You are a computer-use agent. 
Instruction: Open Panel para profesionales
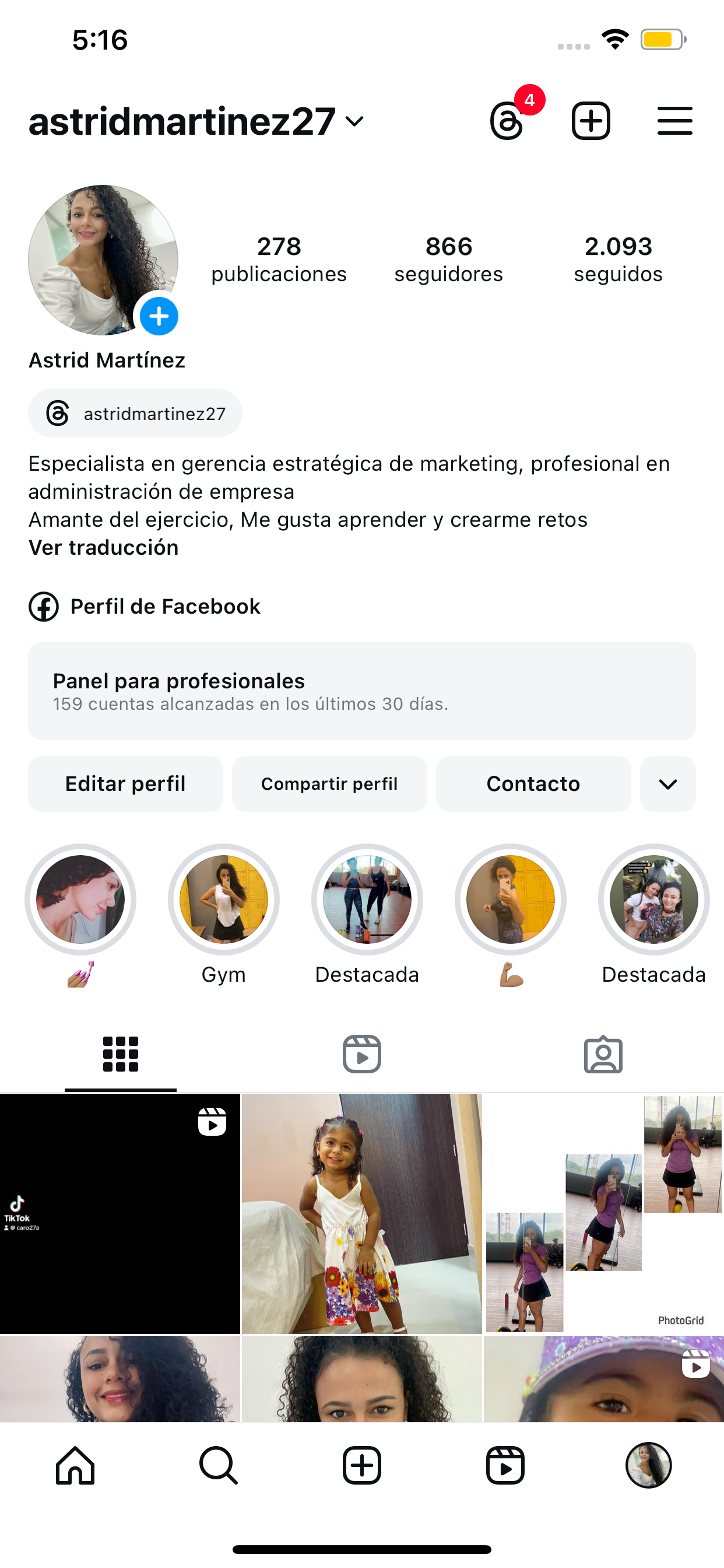pos(361,691)
